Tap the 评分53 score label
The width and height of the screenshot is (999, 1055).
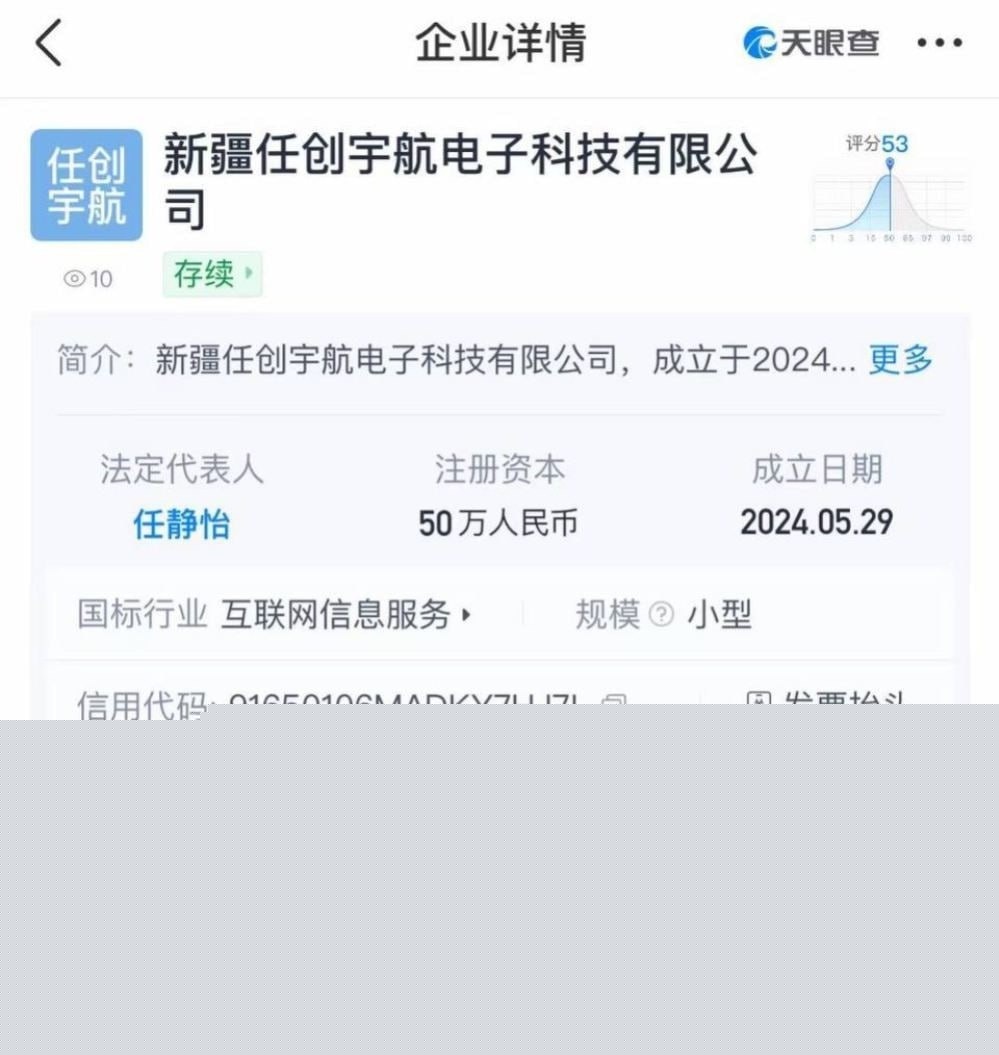(x=877, y=144)
